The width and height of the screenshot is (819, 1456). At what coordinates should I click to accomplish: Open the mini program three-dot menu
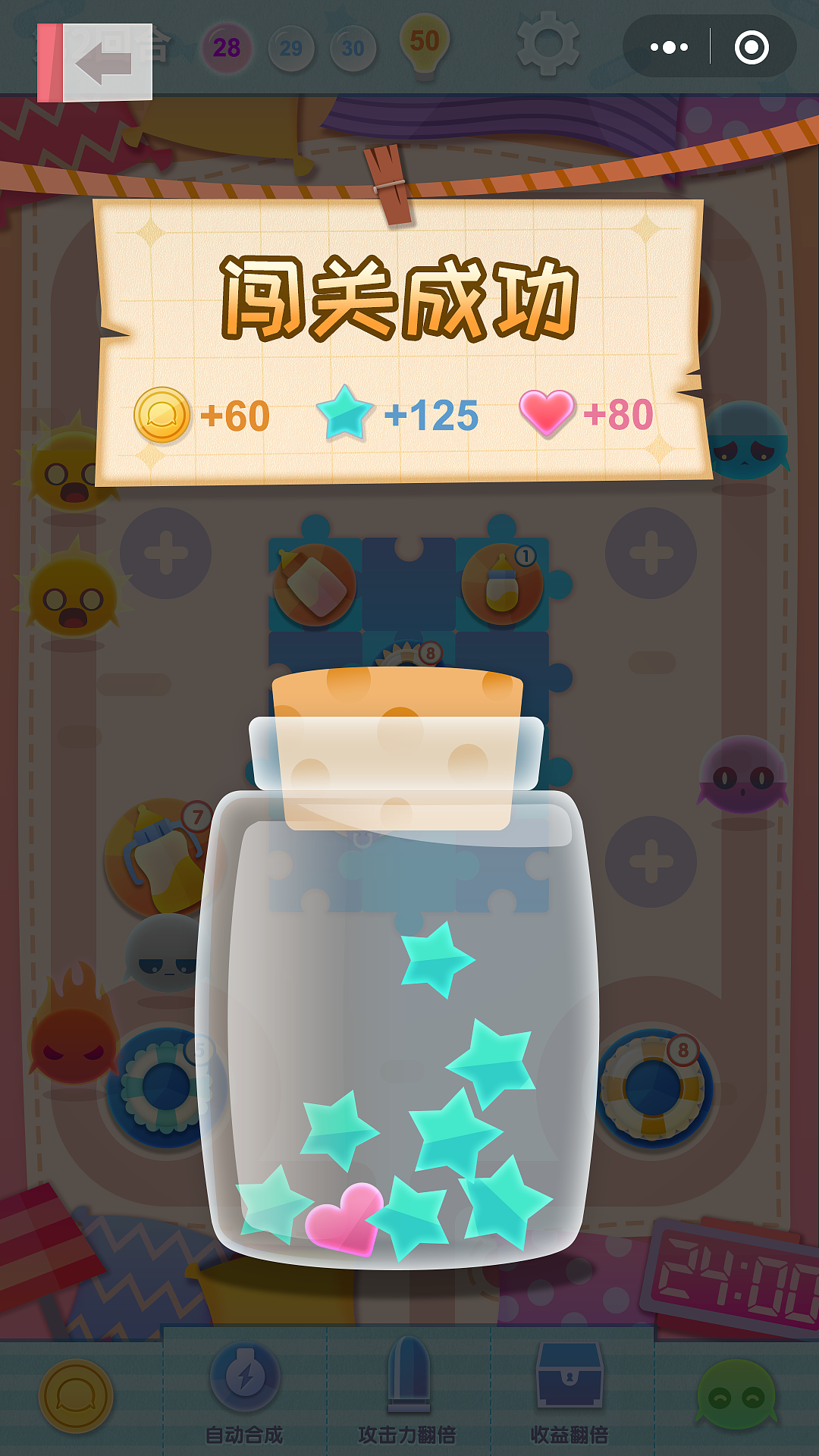point(669,47)
